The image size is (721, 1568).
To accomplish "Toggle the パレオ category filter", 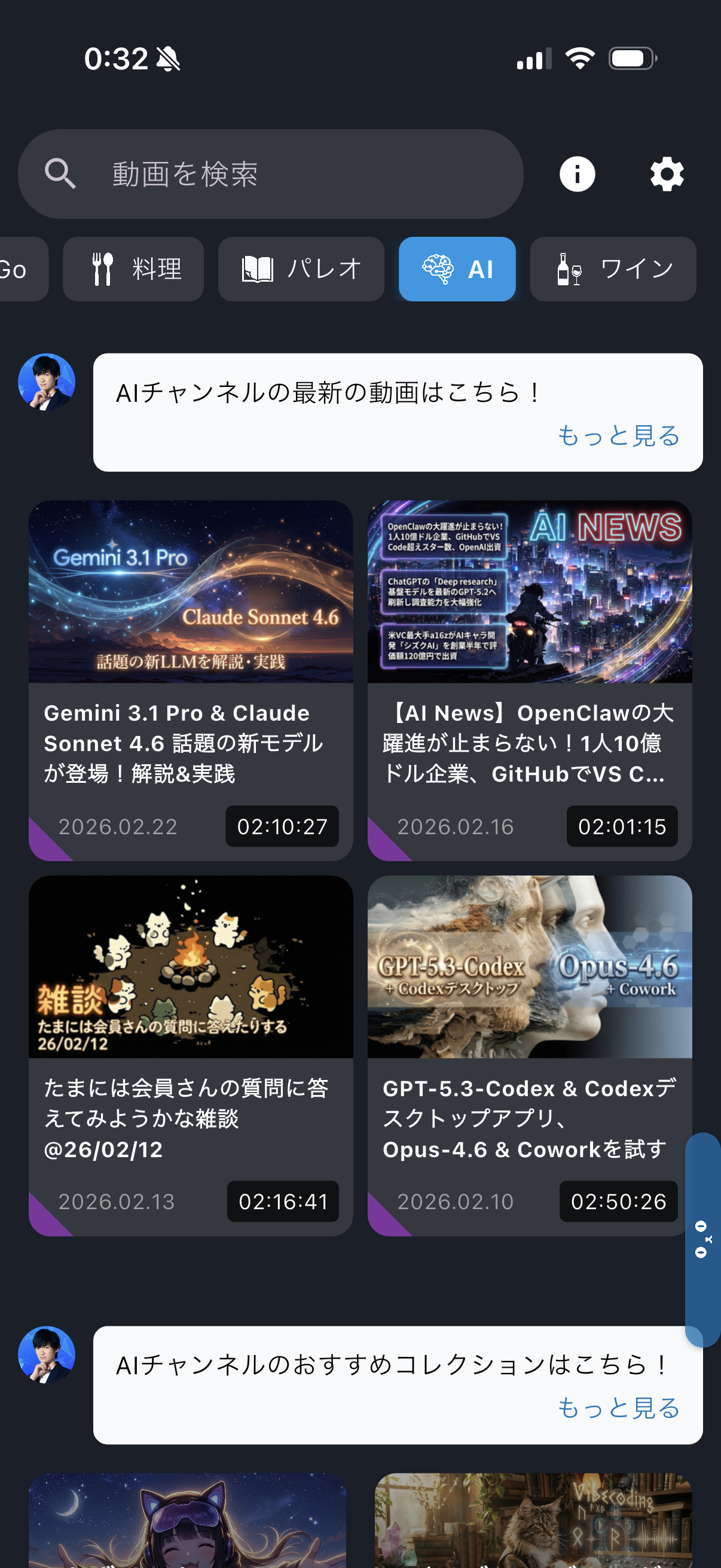I will click(301, 269).
